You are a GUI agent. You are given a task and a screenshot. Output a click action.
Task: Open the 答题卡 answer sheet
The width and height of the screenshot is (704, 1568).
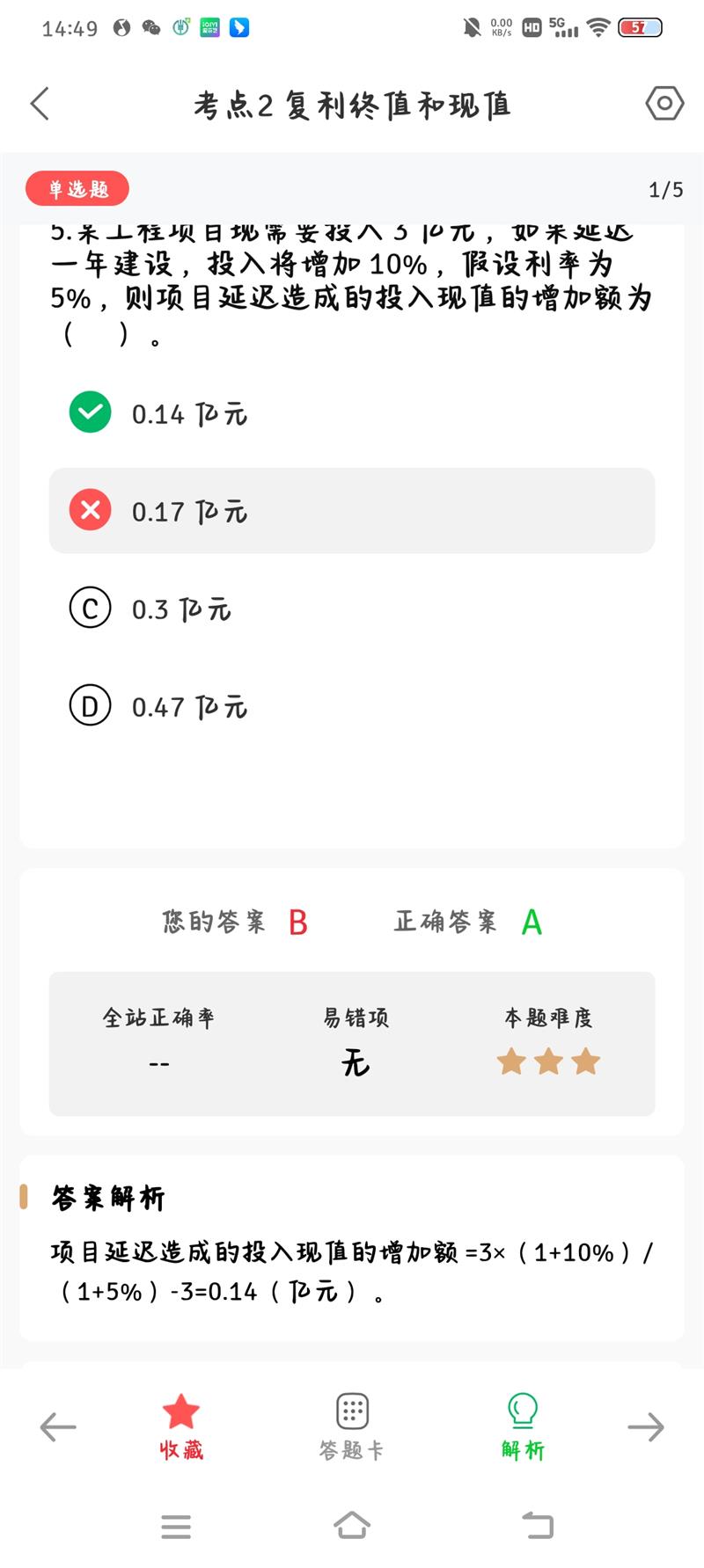pos(352,1426)
